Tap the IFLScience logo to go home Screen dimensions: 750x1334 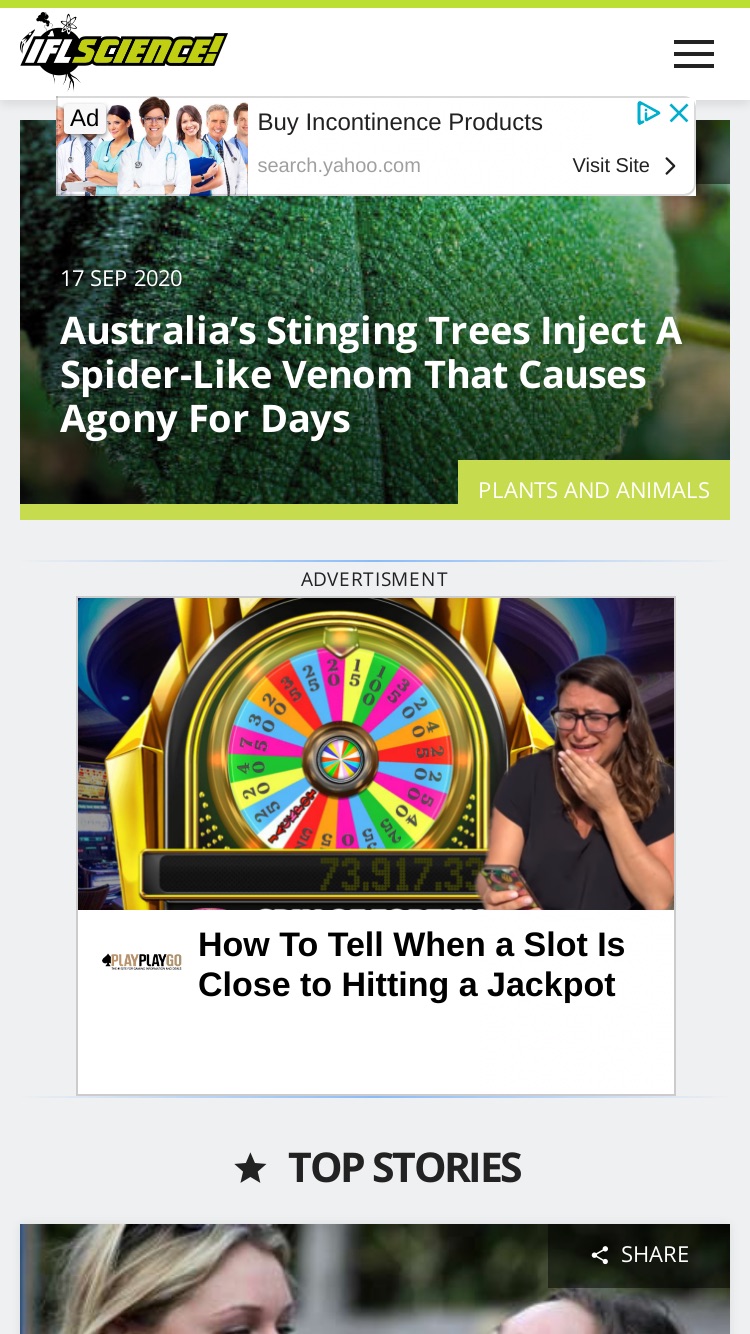coord(123,51)
